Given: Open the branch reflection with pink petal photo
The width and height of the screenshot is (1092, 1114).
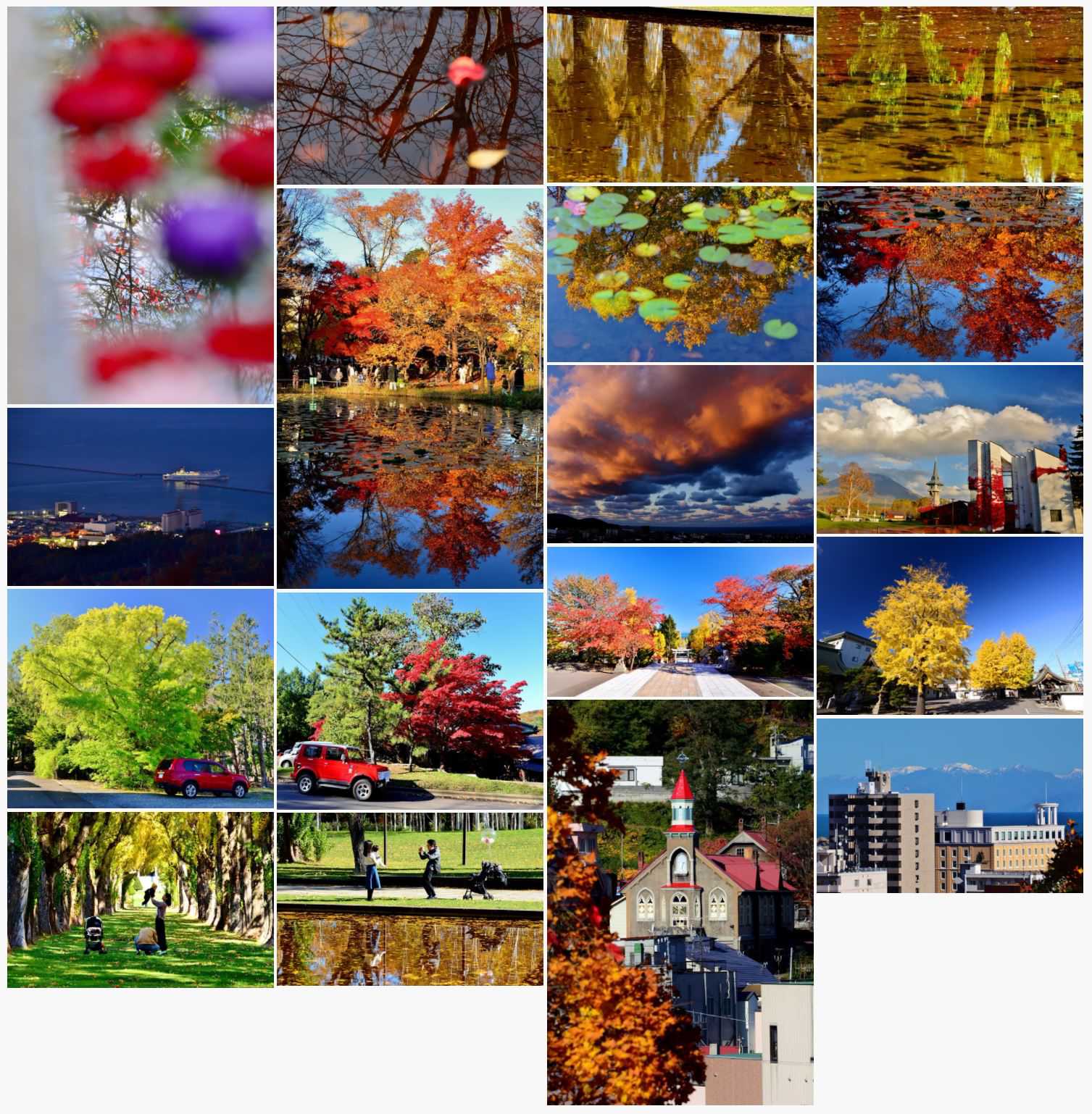Looking at the screenshot, I should (x=409, y=96).
